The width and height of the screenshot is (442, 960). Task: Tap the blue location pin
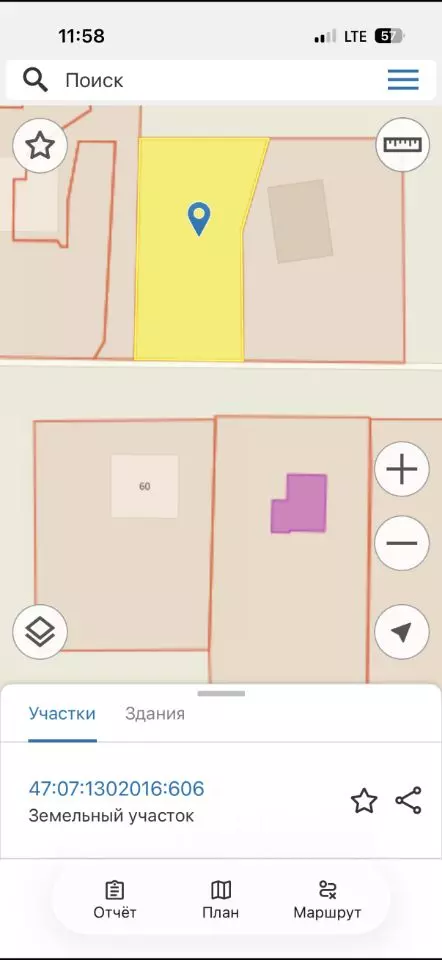coord(198,219)
